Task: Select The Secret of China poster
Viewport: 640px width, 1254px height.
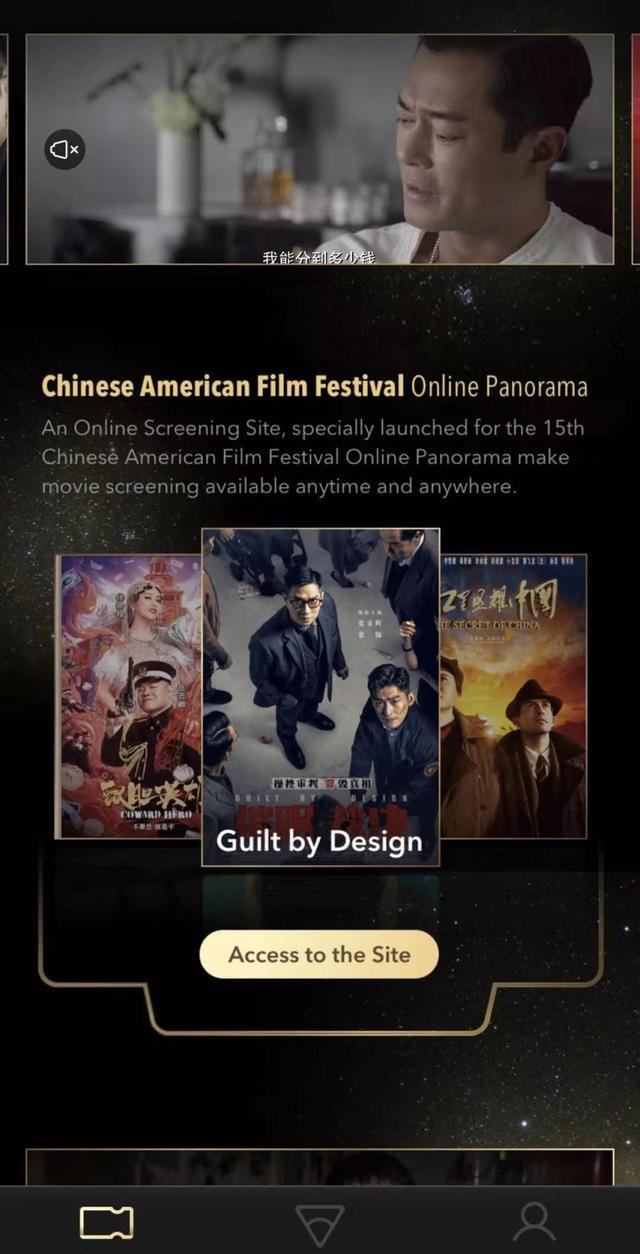Action: tap(513, 696)
